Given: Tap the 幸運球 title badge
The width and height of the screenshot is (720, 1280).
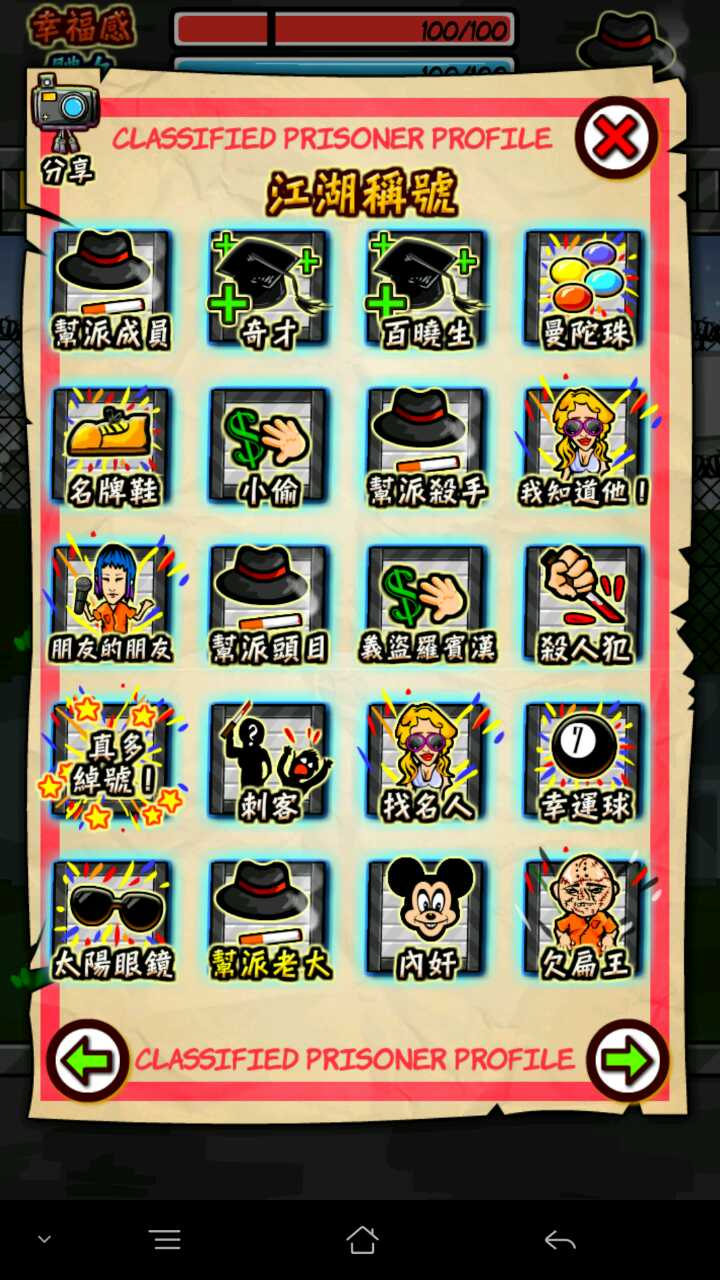Looking at the screenshot, I should coord(586,762).
